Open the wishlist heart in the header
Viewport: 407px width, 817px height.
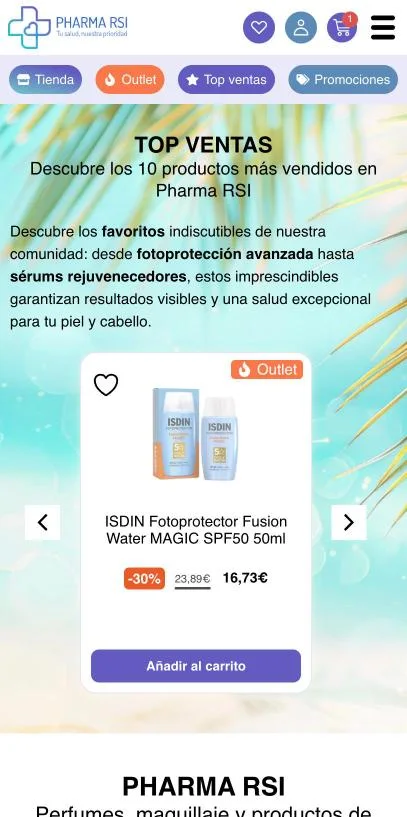click(258, 27)
